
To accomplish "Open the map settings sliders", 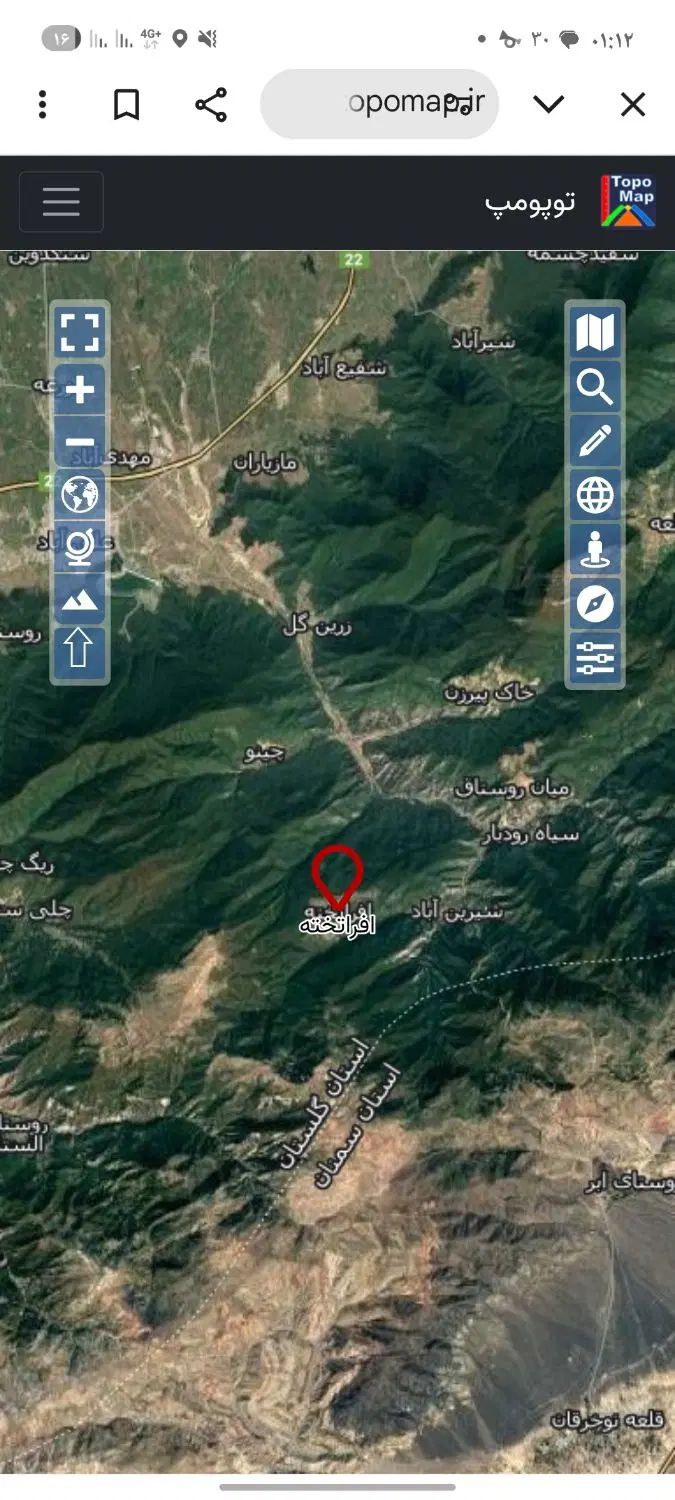I will click(595, 657).
